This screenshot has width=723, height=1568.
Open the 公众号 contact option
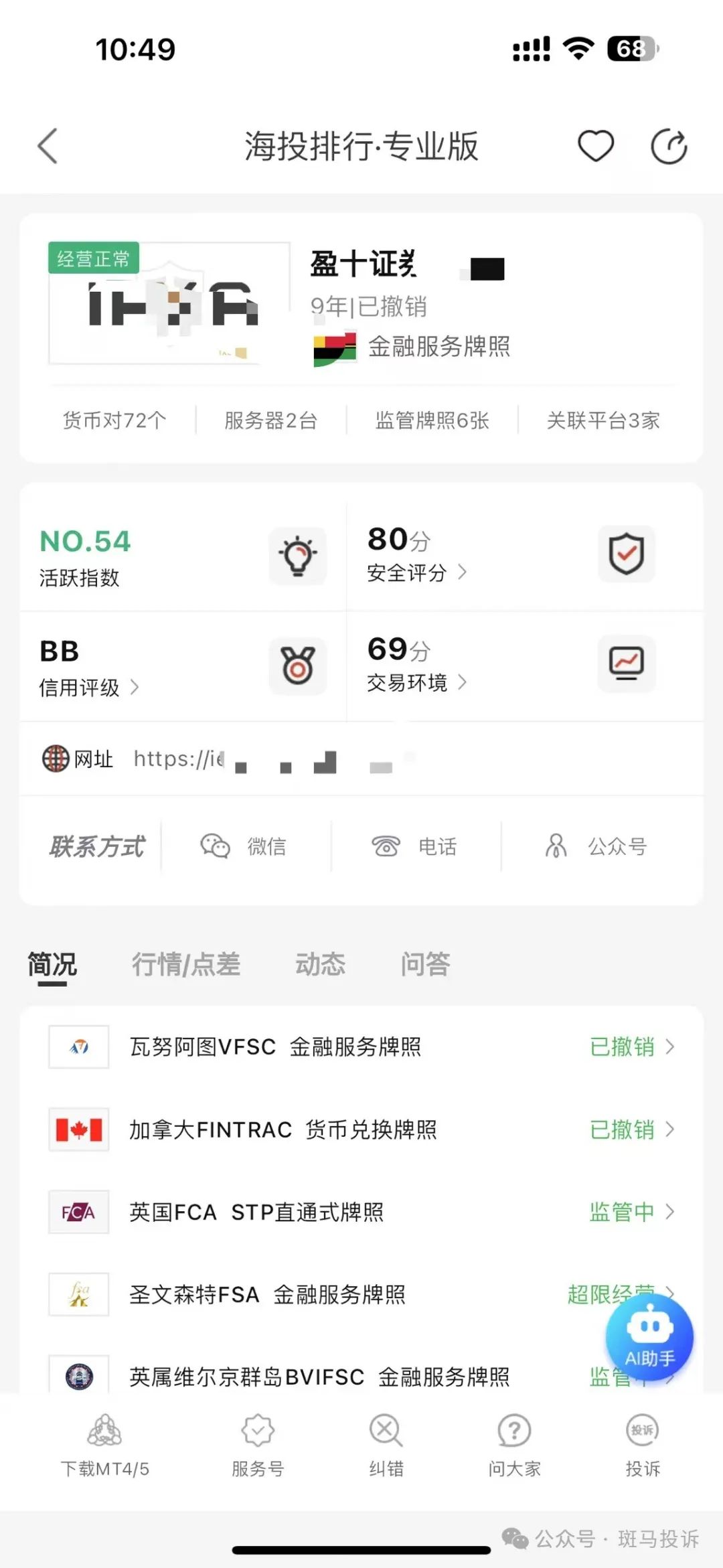[596, 846]
